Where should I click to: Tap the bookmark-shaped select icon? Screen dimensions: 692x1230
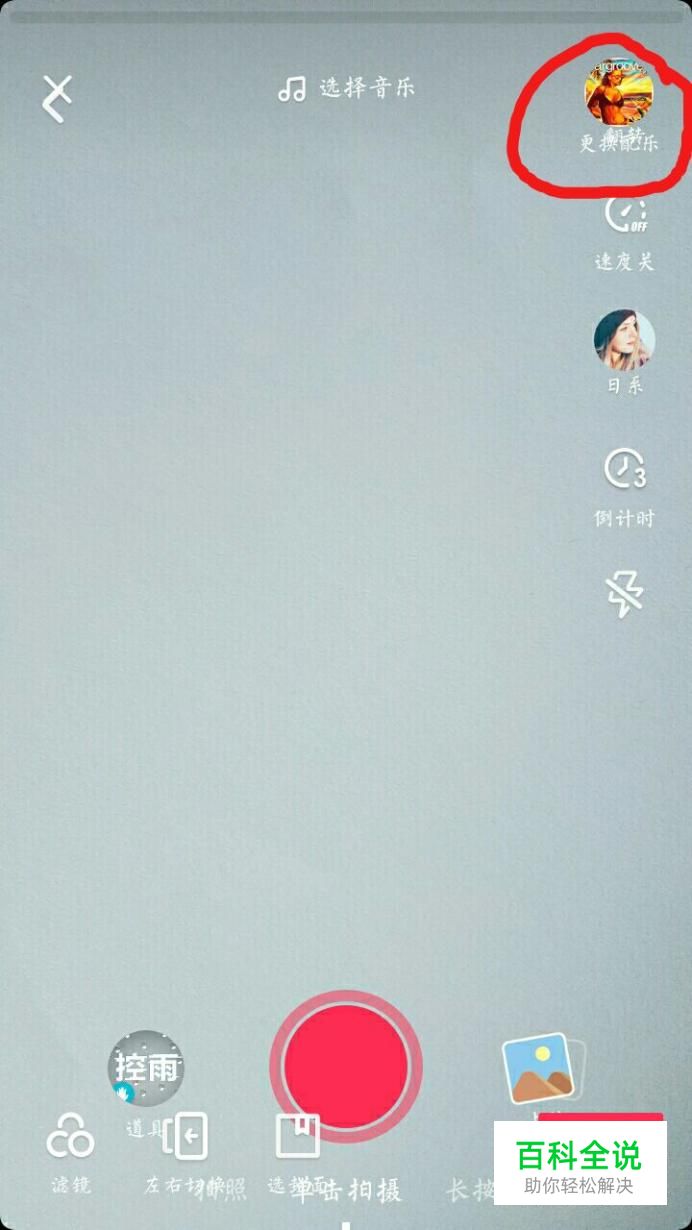[x=298, y=1136]
